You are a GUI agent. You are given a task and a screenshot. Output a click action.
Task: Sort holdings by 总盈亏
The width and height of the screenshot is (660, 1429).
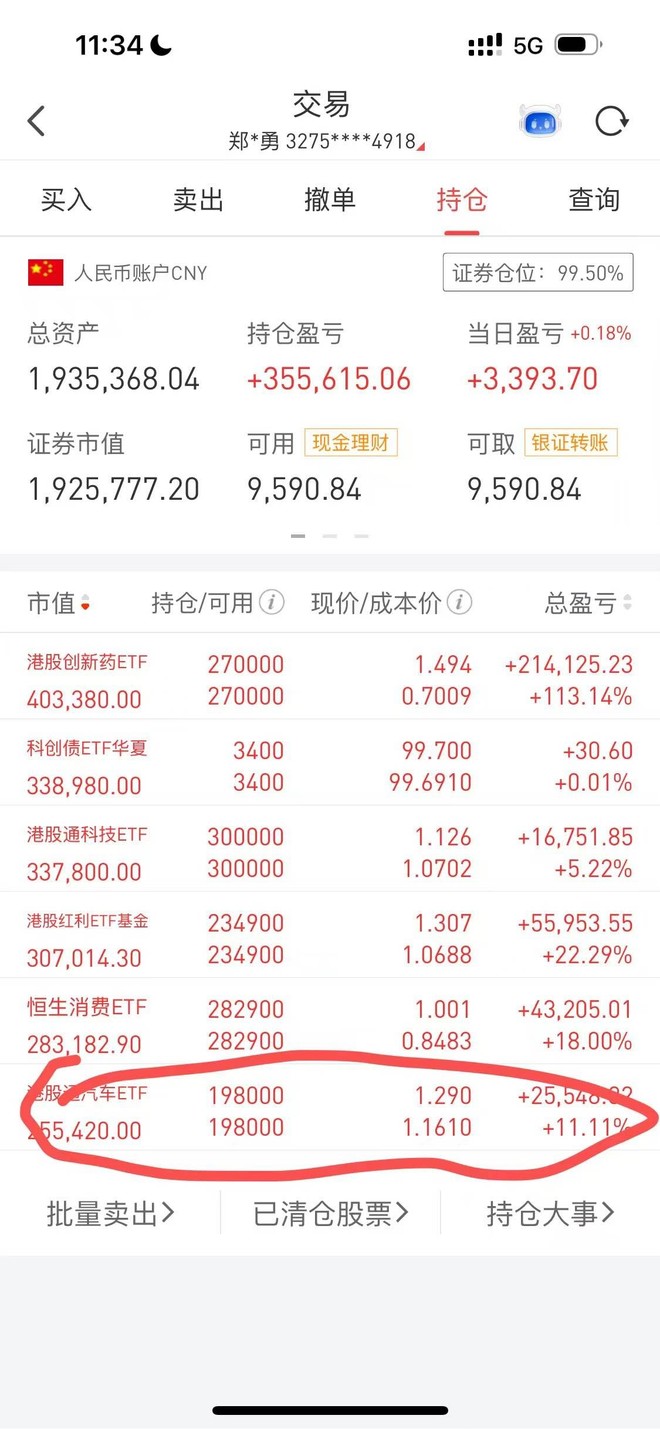click(x=588, y=603)
